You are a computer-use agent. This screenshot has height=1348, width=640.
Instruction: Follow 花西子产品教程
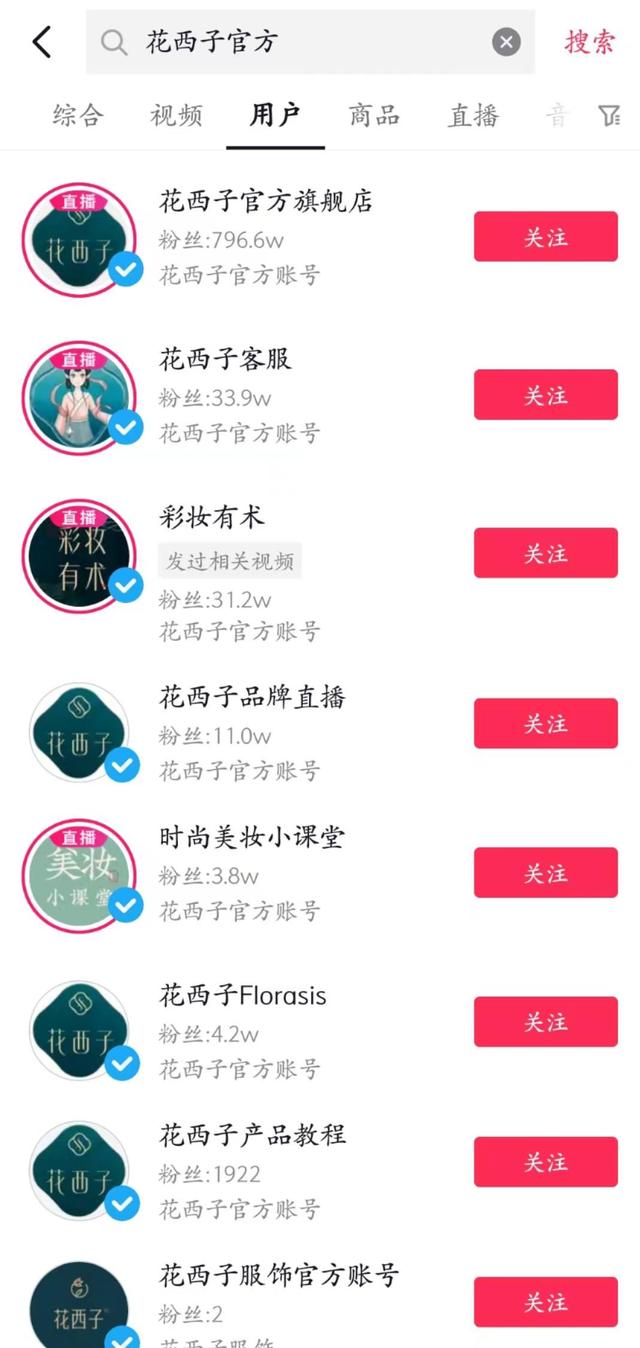(545, 1162)
